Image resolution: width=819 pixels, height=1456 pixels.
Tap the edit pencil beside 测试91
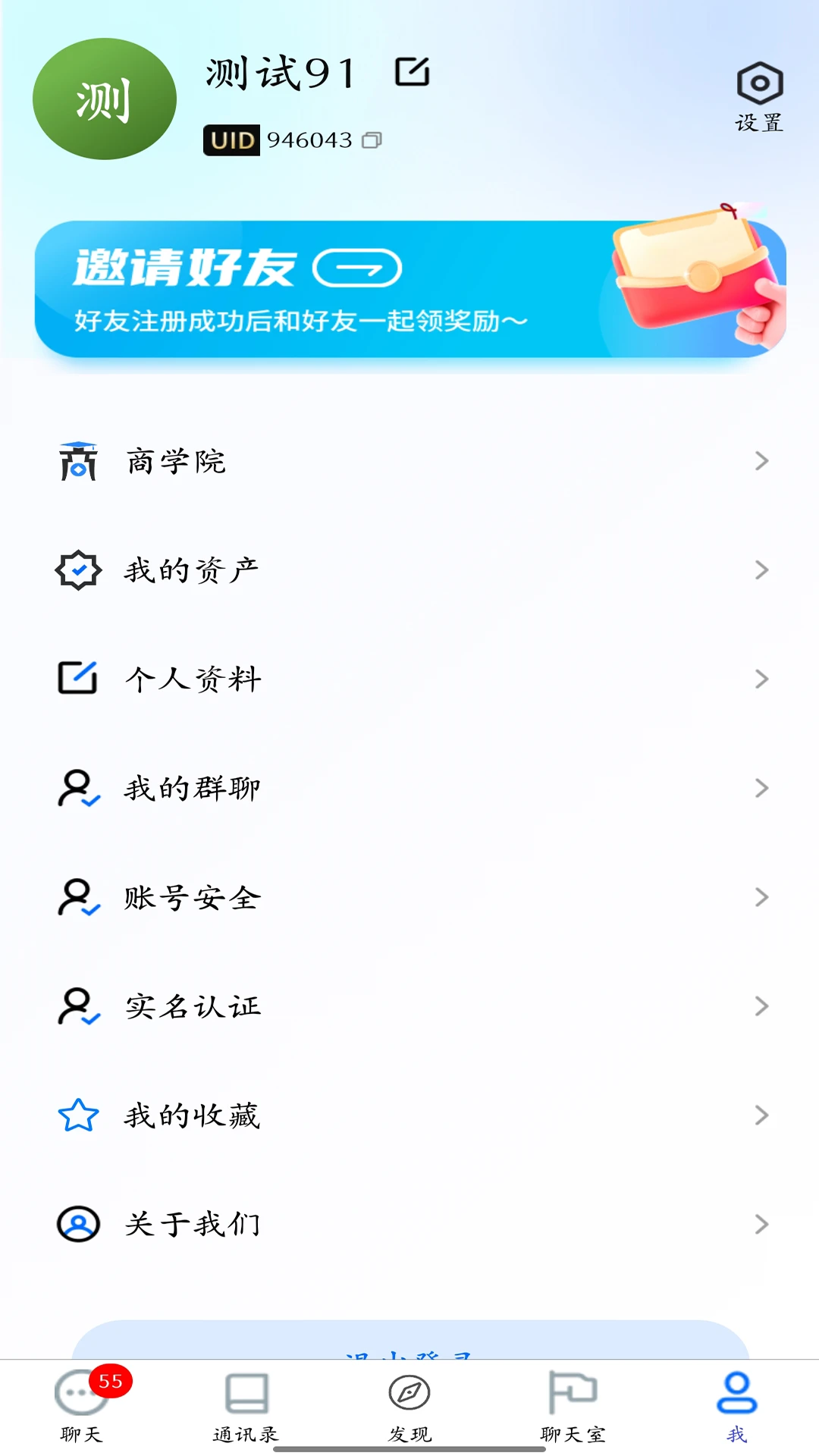pyautogui.click(x=412, y=71)
